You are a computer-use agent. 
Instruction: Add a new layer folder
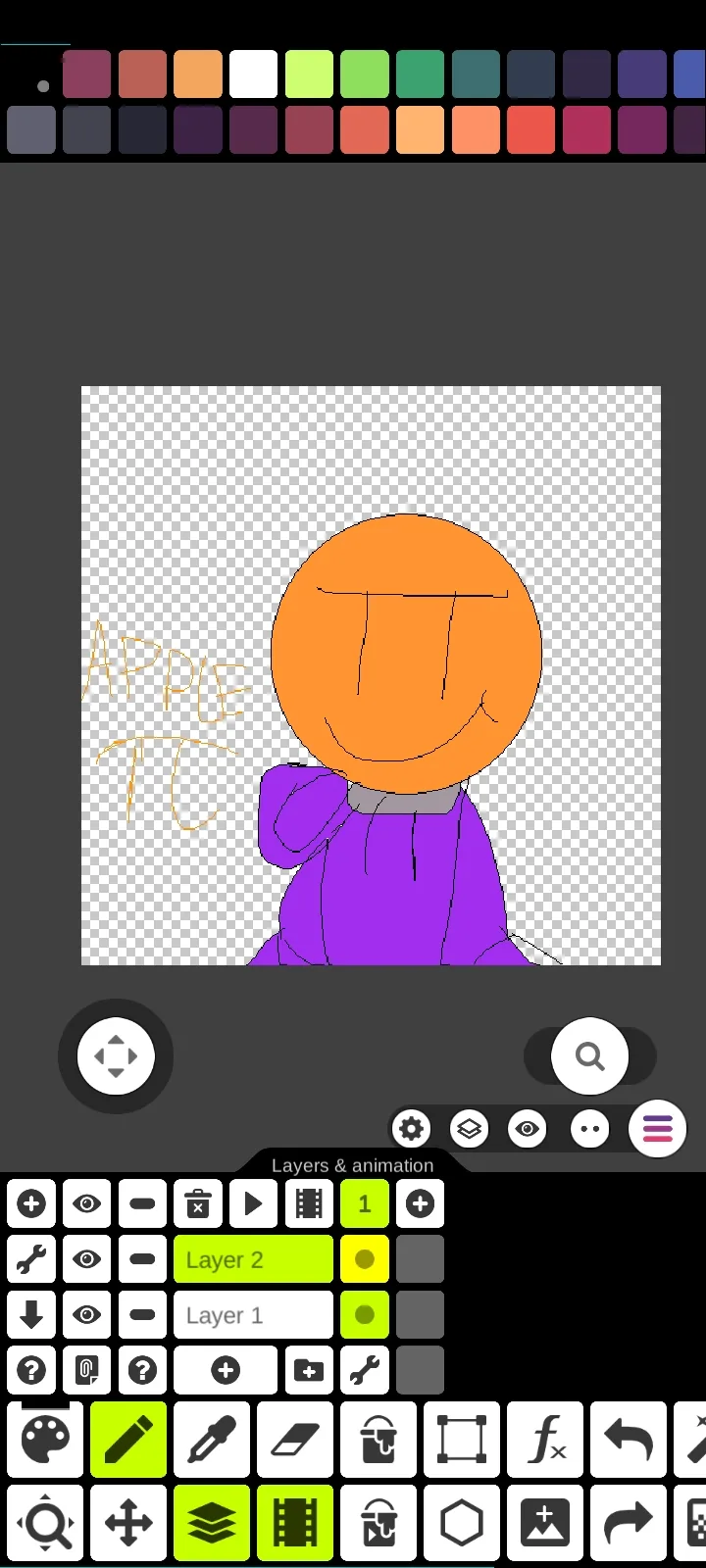[x=309, y=1370]
